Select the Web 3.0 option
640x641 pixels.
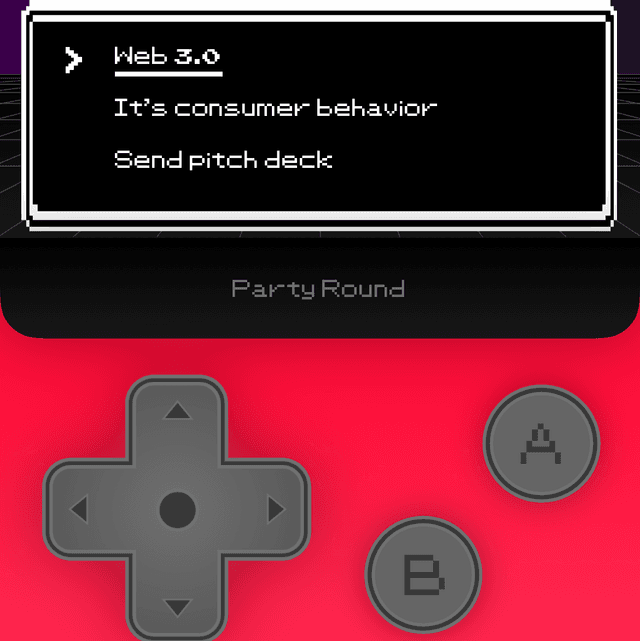click(x=167, y=58)
